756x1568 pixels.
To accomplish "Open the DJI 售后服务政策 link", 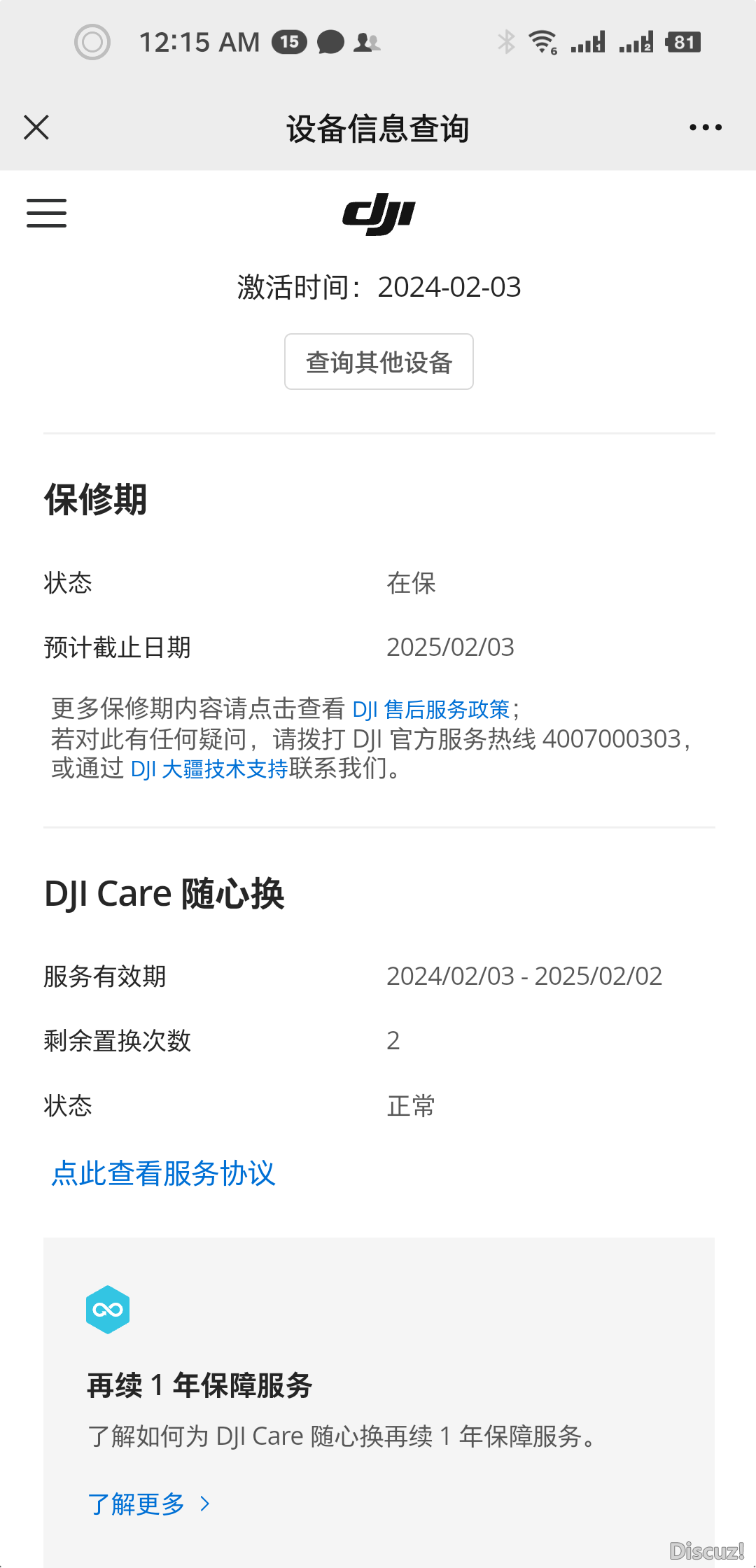I will [x=430, y=709].
